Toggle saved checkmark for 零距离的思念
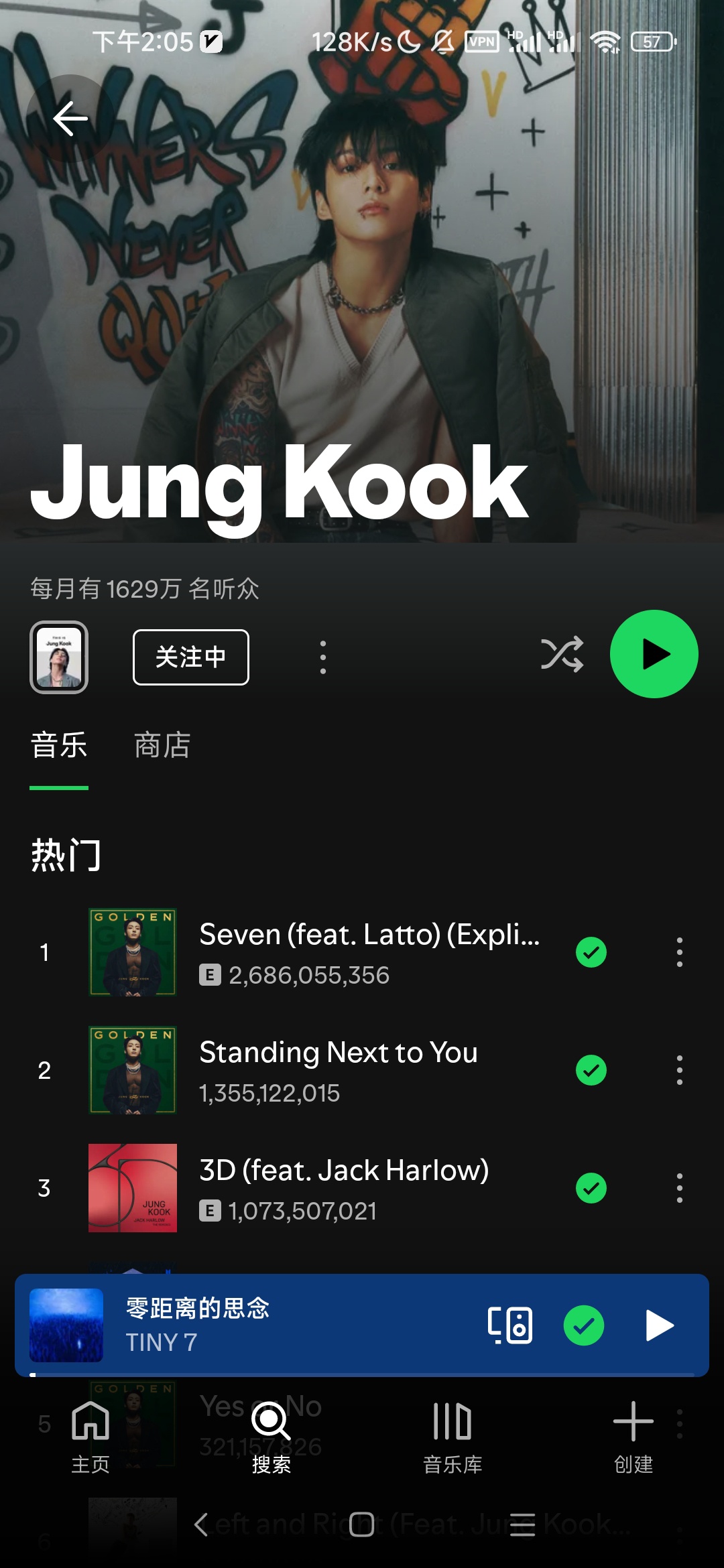Screen dimensions: 724x1568 [x=584, y=1325]
